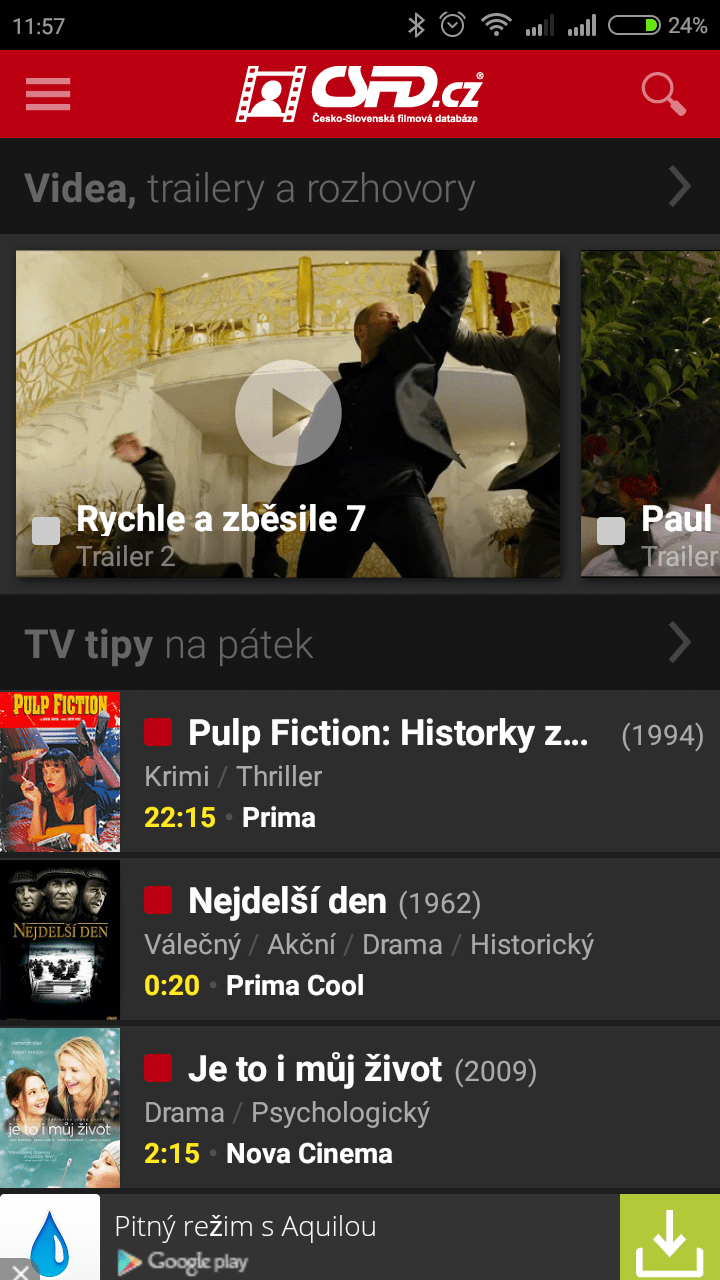Screen dimensions: 720x1280
Task: Expand TV tipy na pátek section
Action: 360,644
